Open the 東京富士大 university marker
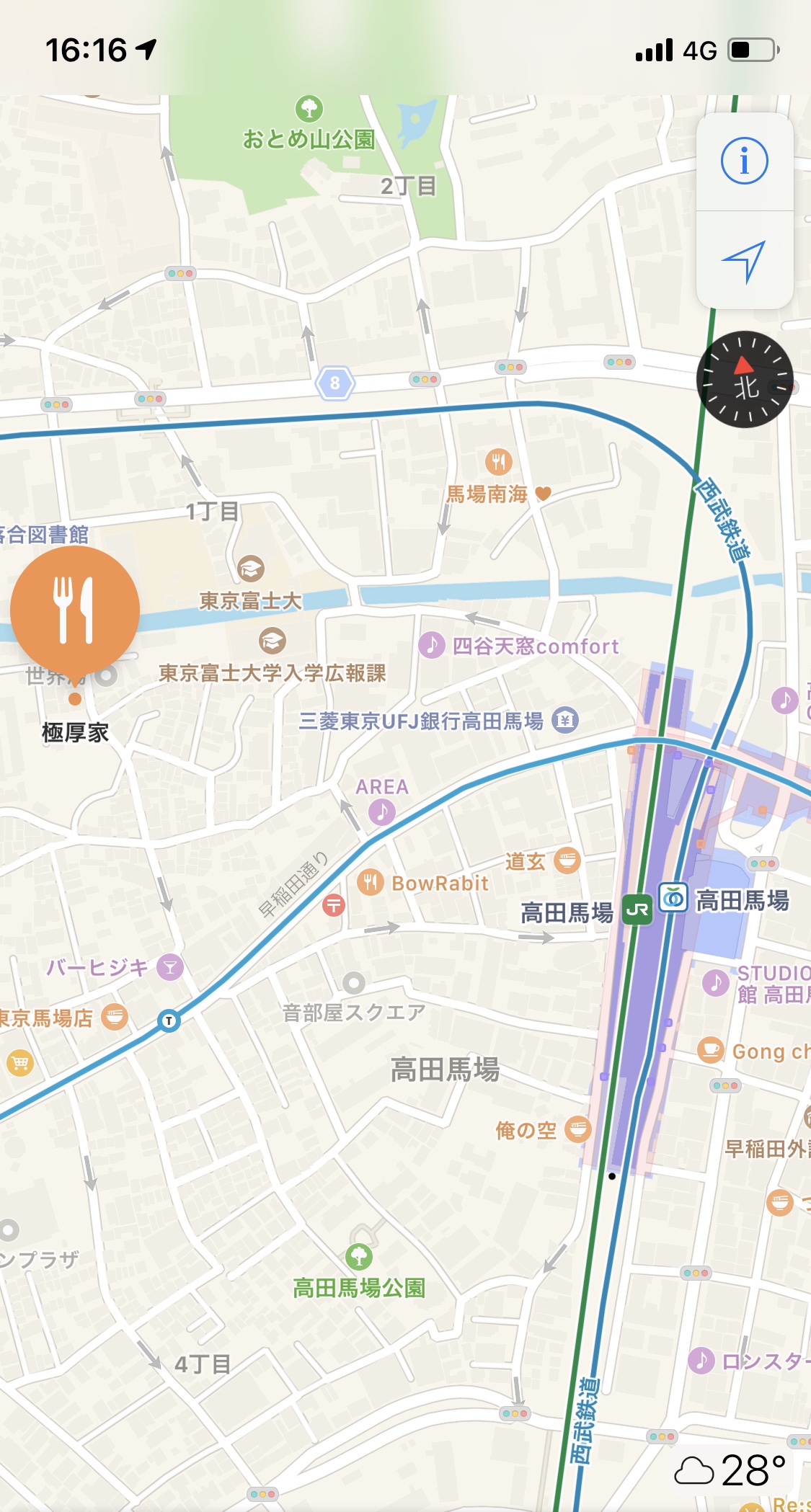Viewport: 811px width, 1512px height. pyautogui.click(x=250, y=569)
